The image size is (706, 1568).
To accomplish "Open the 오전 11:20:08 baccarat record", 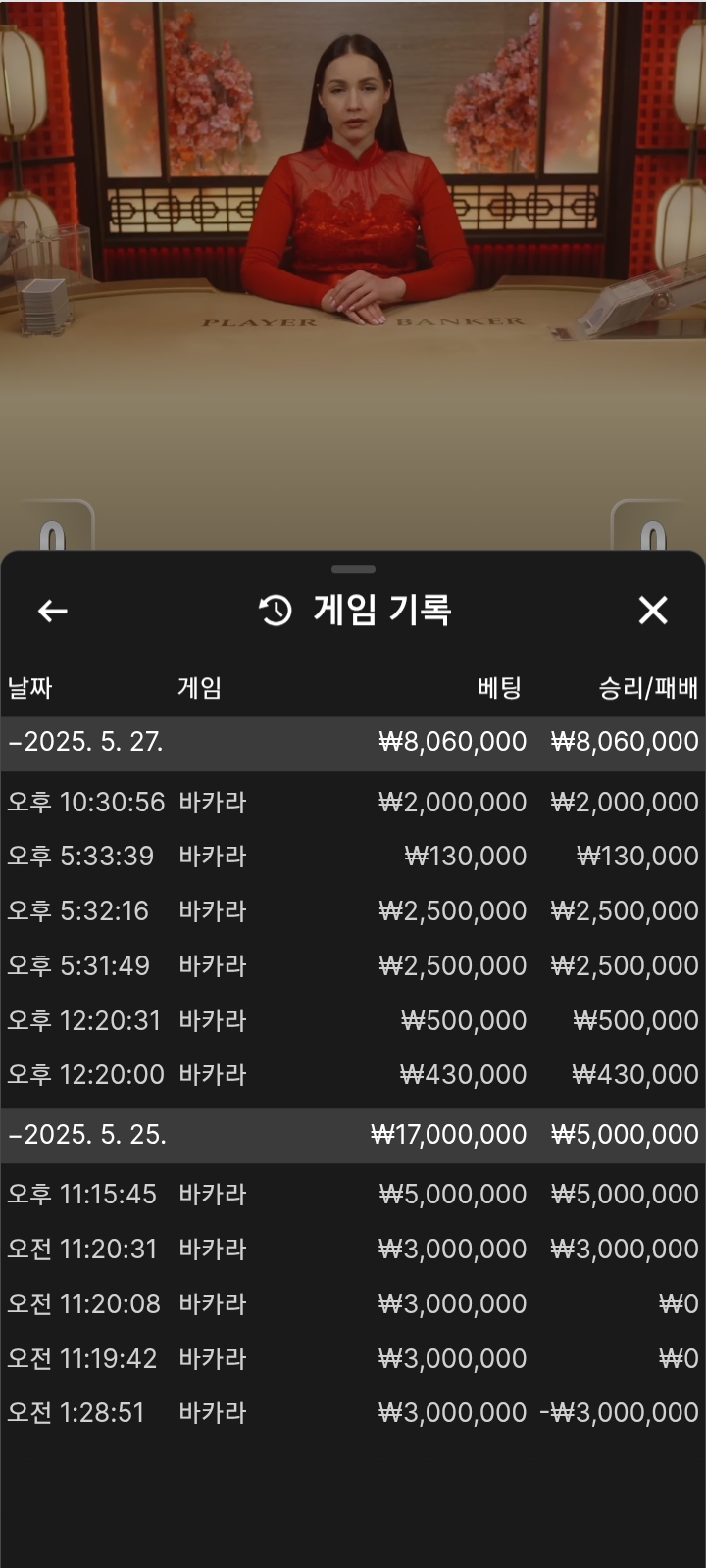I will (353, 1304).
